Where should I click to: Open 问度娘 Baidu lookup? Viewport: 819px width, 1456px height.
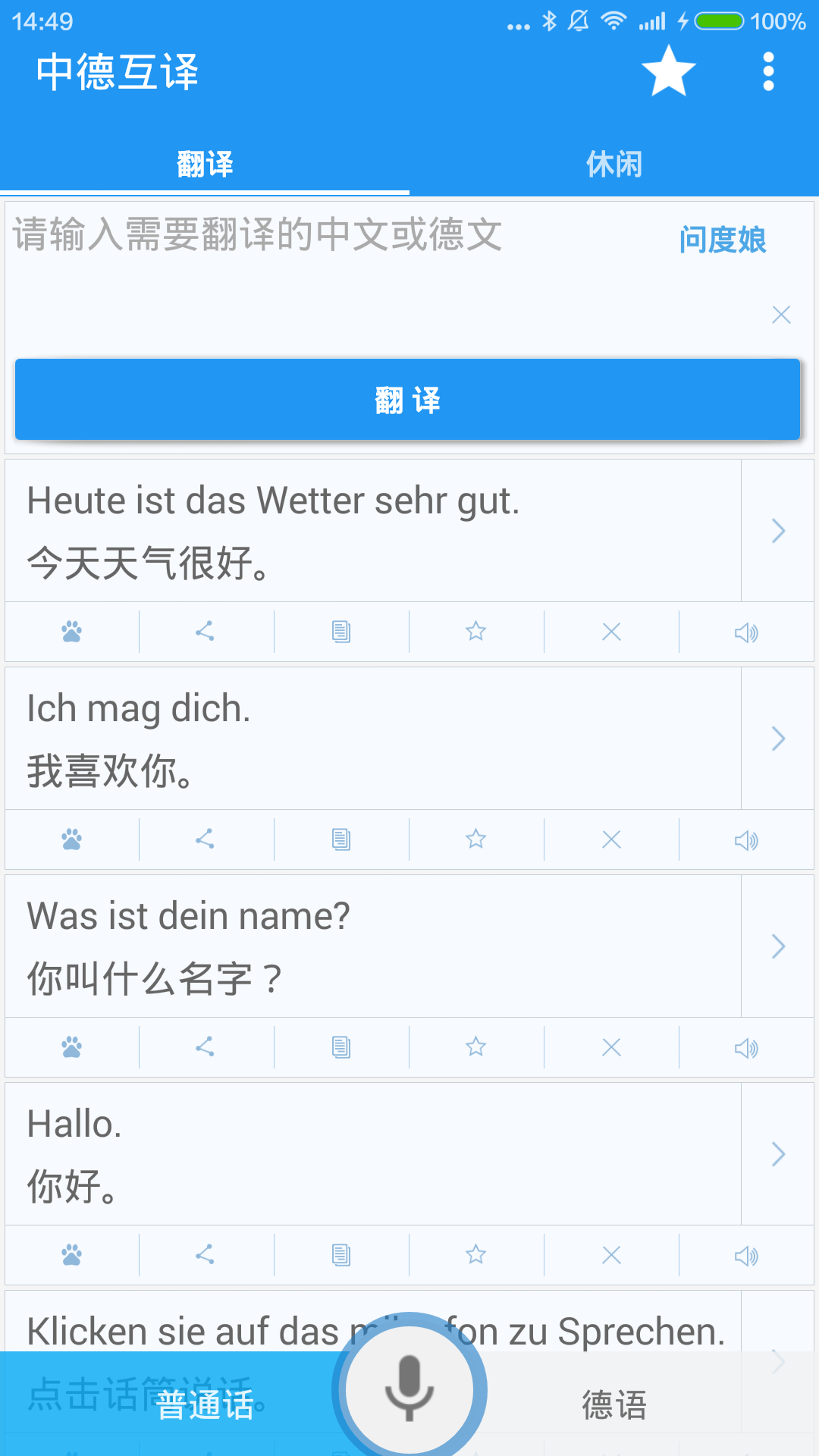(721, 240)
